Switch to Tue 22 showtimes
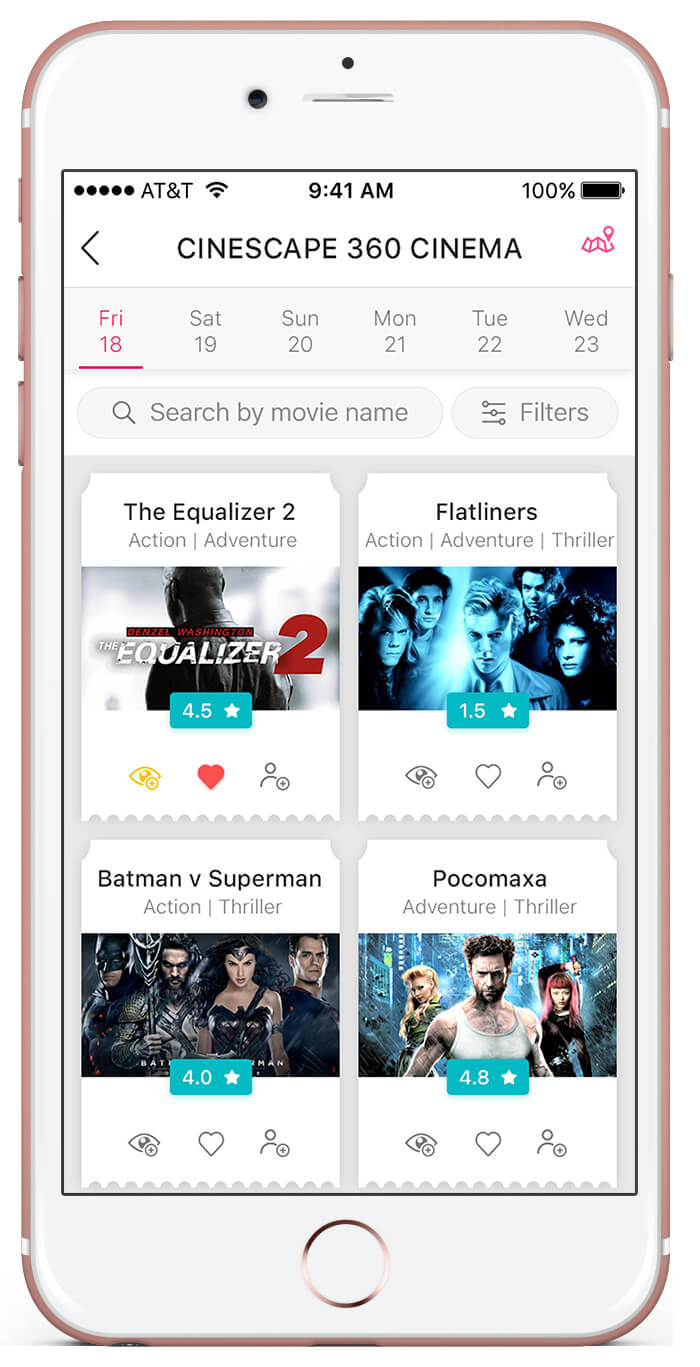700x1367 pixels. [x=489, y=331]
